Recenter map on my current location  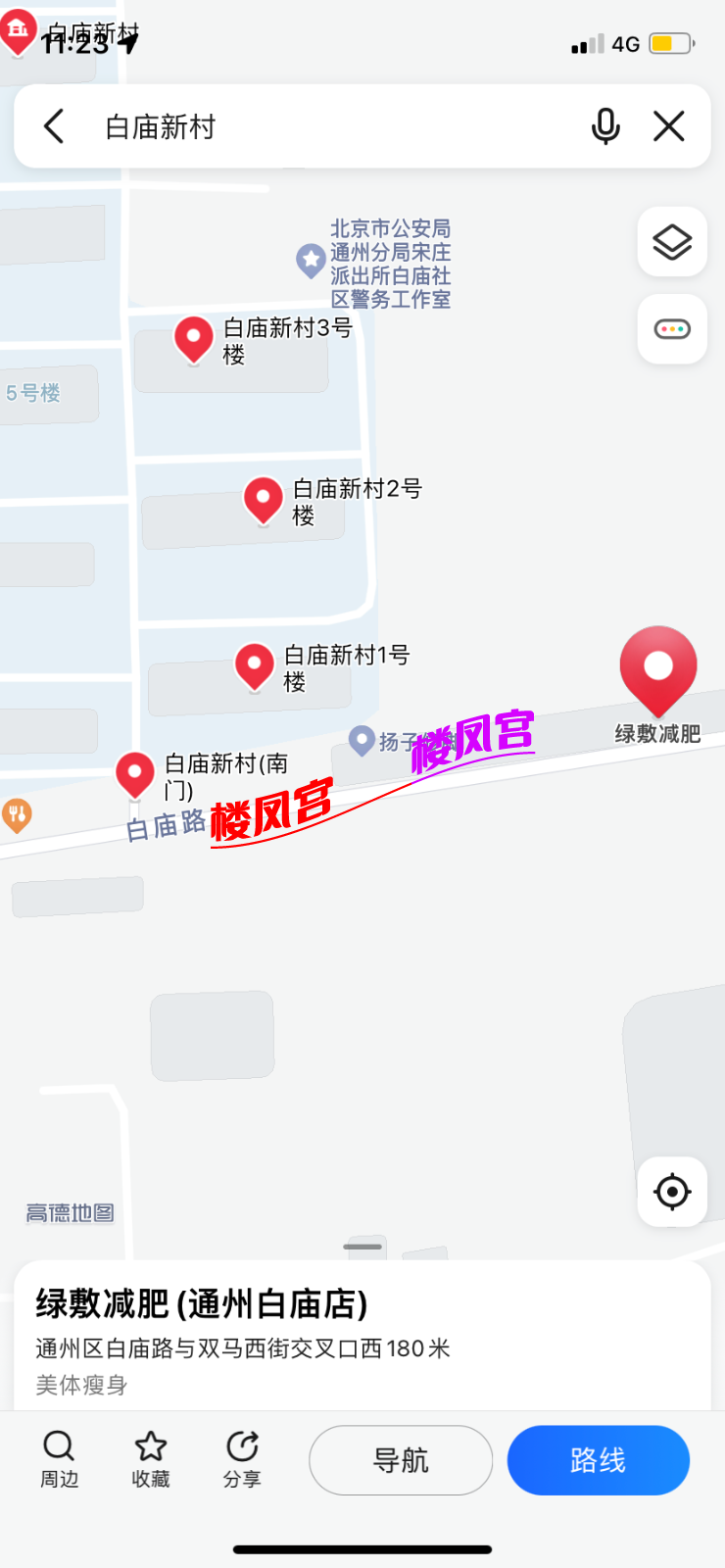click(x=672, y=1192)
